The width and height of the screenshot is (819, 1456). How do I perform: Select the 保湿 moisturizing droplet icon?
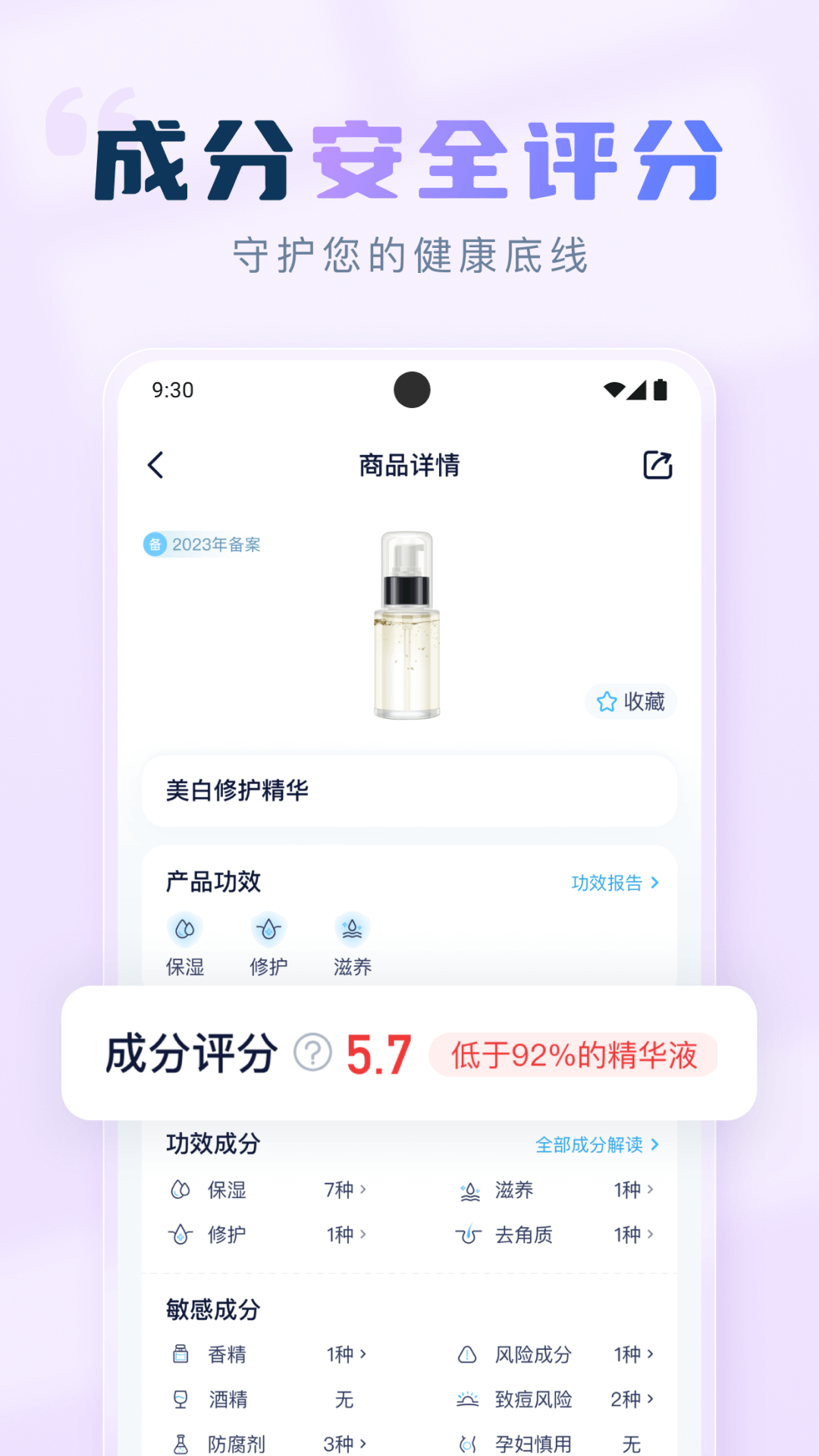186,929
